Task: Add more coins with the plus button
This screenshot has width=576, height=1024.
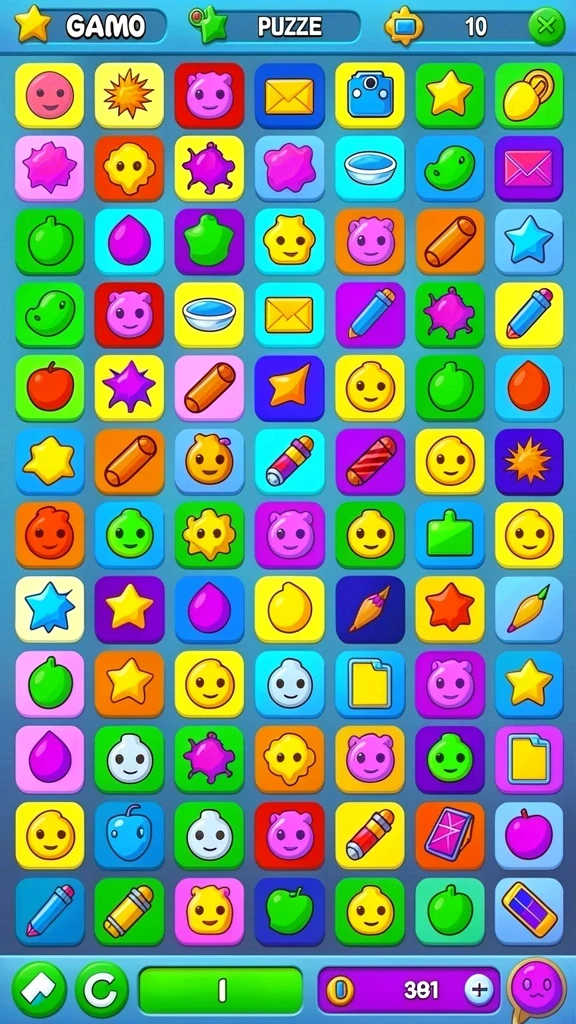Action: click(479, 990)
